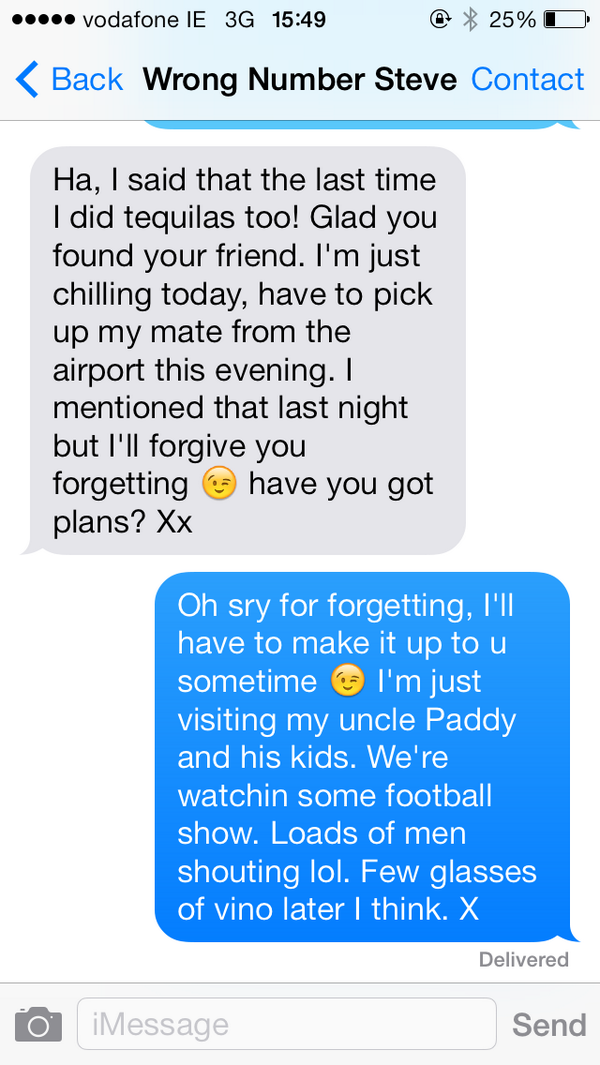
Task: Open Contact details for Wrong Number Steve
Action: click(x=527, y=79)
